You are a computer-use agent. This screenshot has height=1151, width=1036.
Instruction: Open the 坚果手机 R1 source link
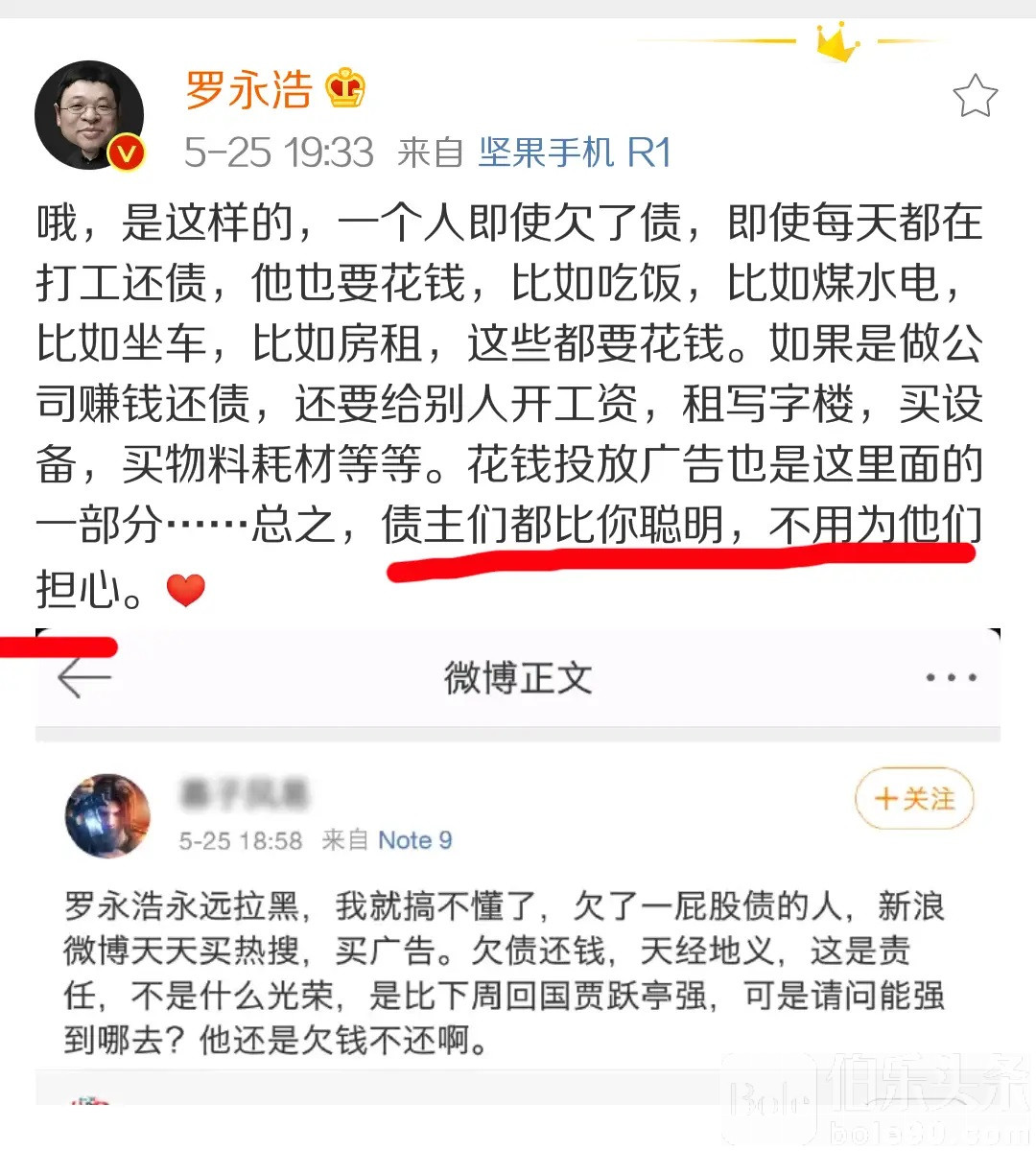575,153
